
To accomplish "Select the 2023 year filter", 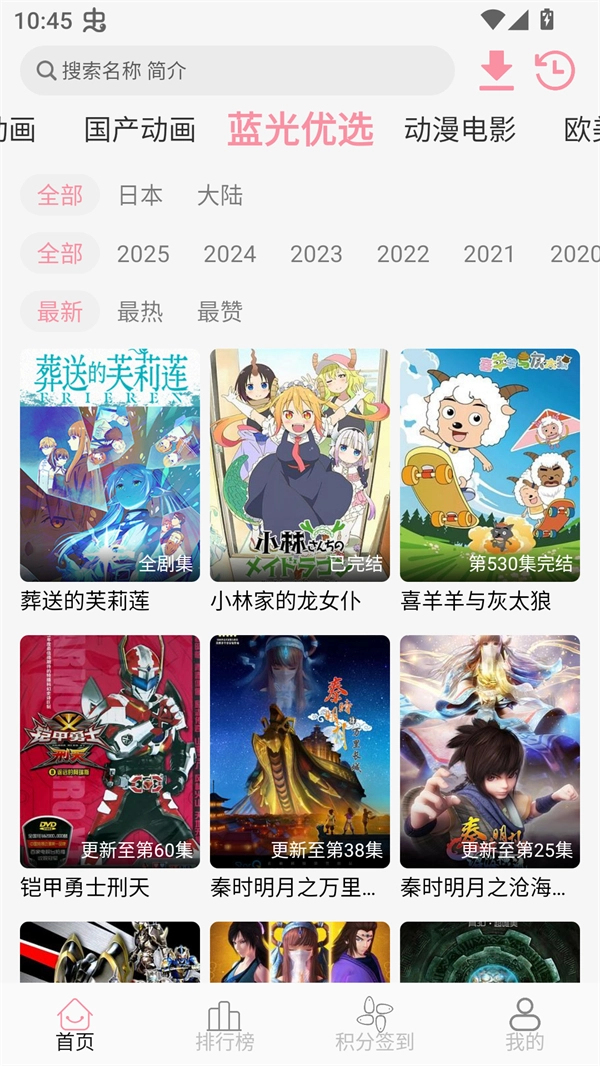I will point(316,254).
